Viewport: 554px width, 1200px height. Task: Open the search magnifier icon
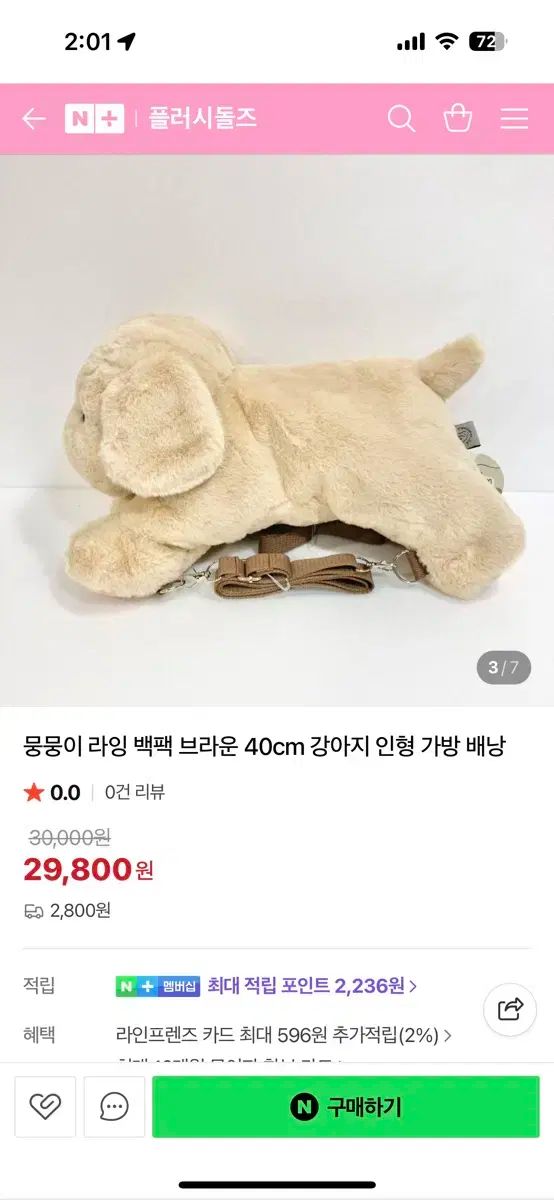click(401, 119)
